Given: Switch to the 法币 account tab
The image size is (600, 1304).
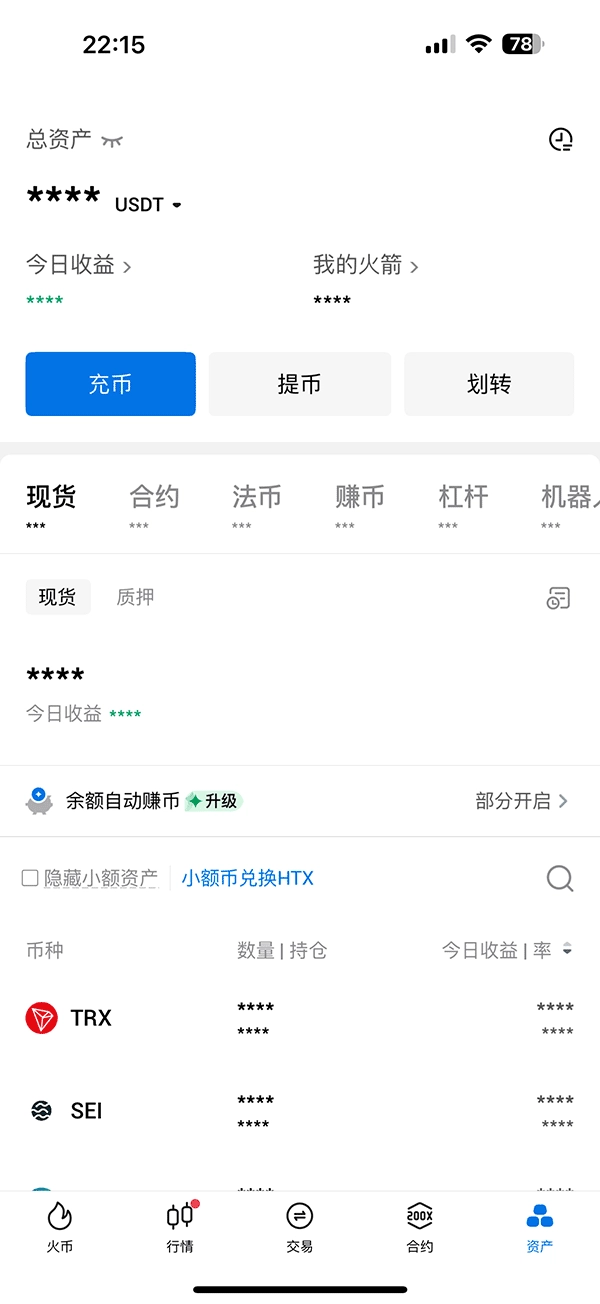Looking at the screenshot, I should [256, 497].
